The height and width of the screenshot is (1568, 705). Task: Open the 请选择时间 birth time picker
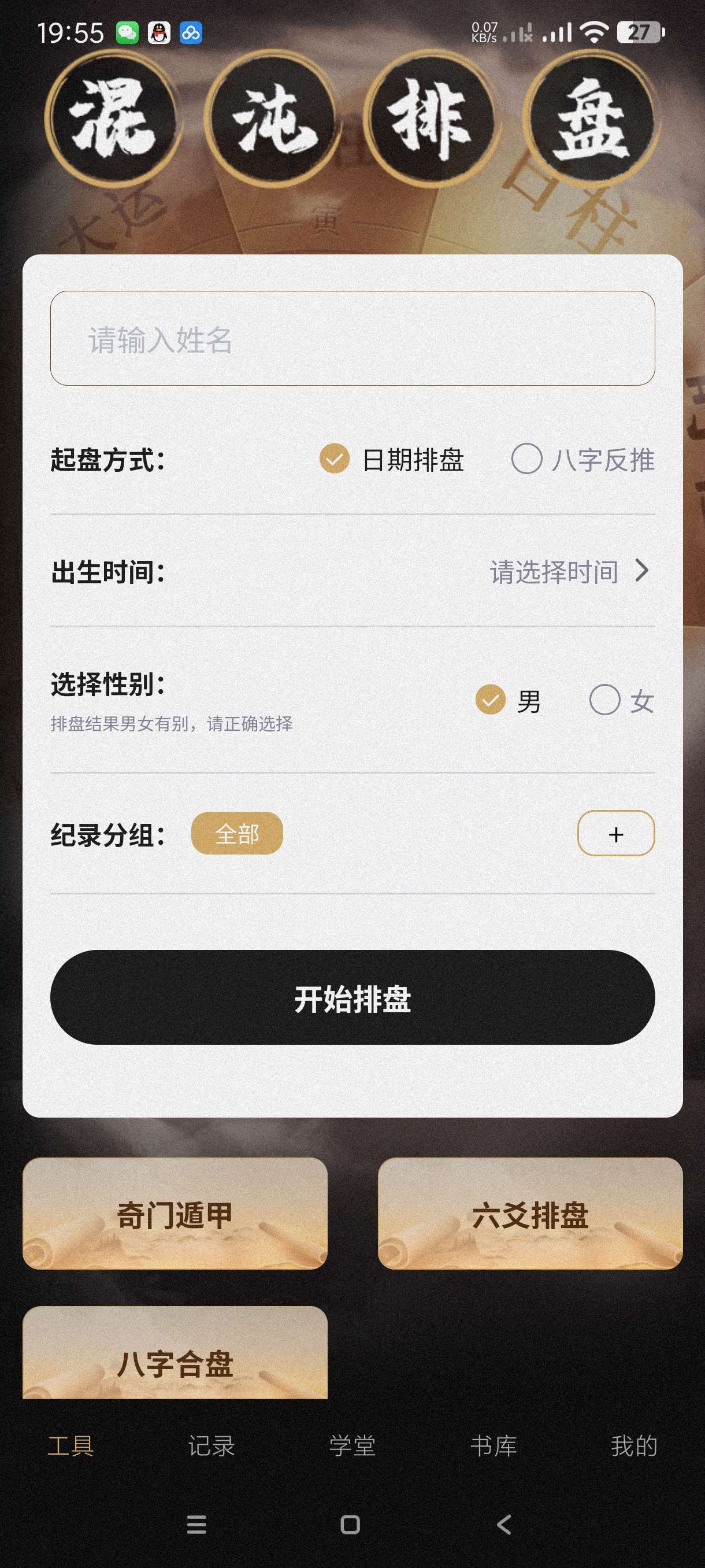568,572
